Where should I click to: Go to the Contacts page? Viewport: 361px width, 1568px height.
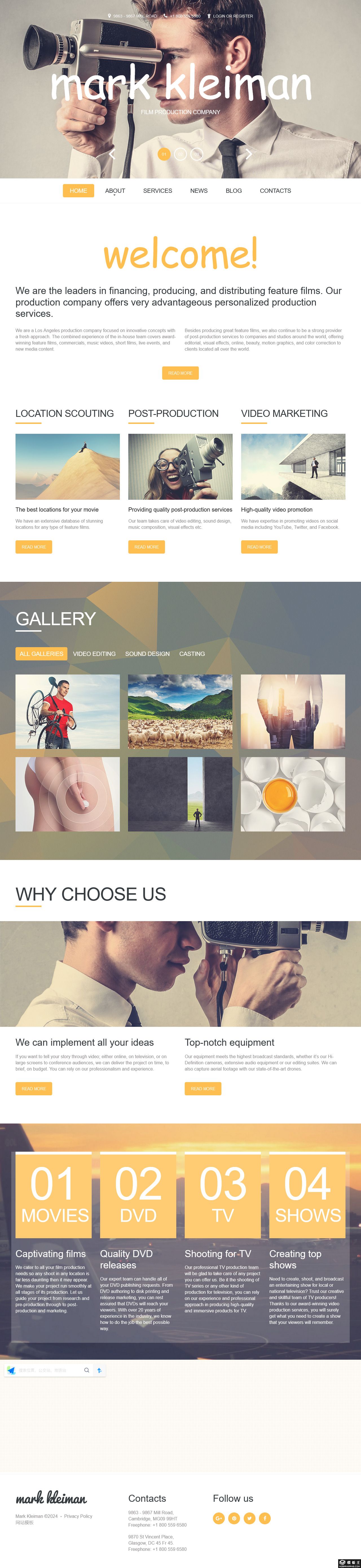[275, 191]
